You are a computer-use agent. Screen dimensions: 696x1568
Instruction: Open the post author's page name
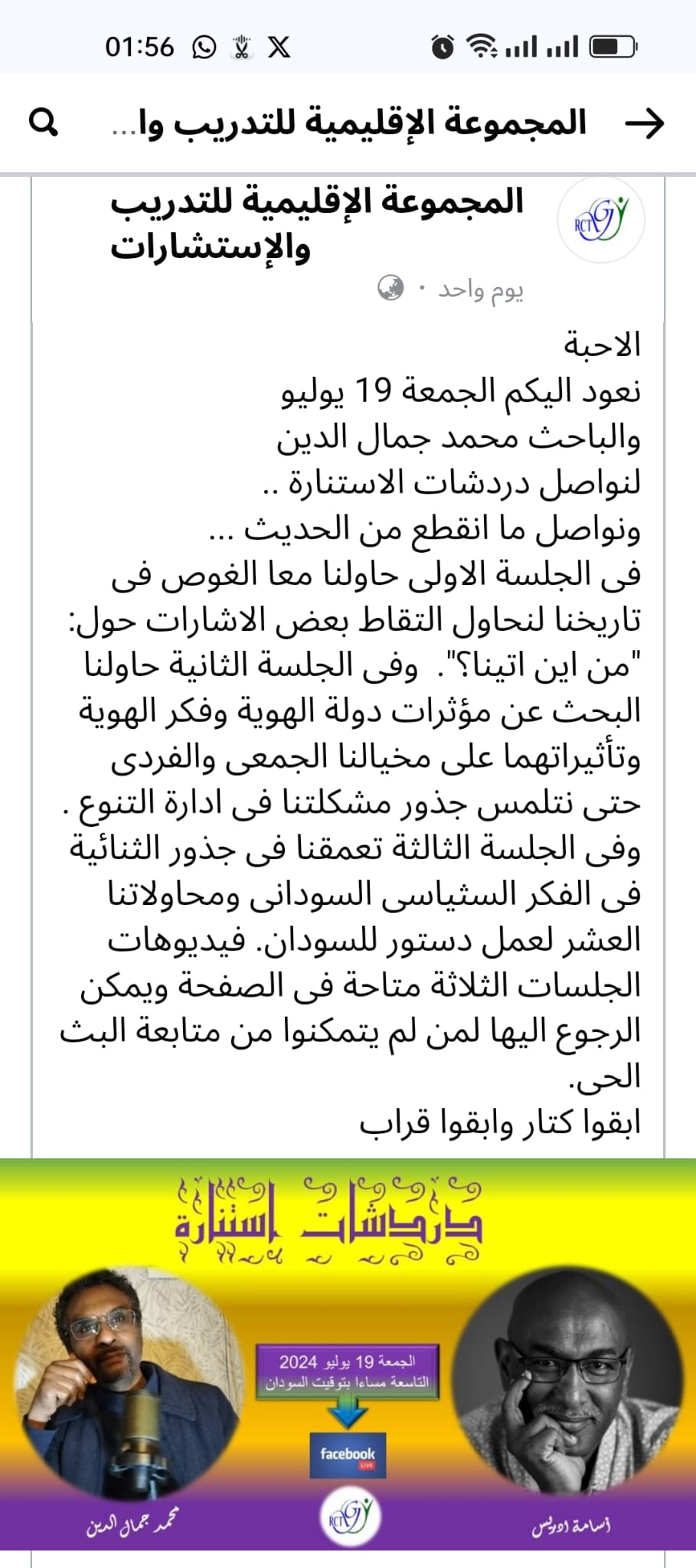point(317,224)
